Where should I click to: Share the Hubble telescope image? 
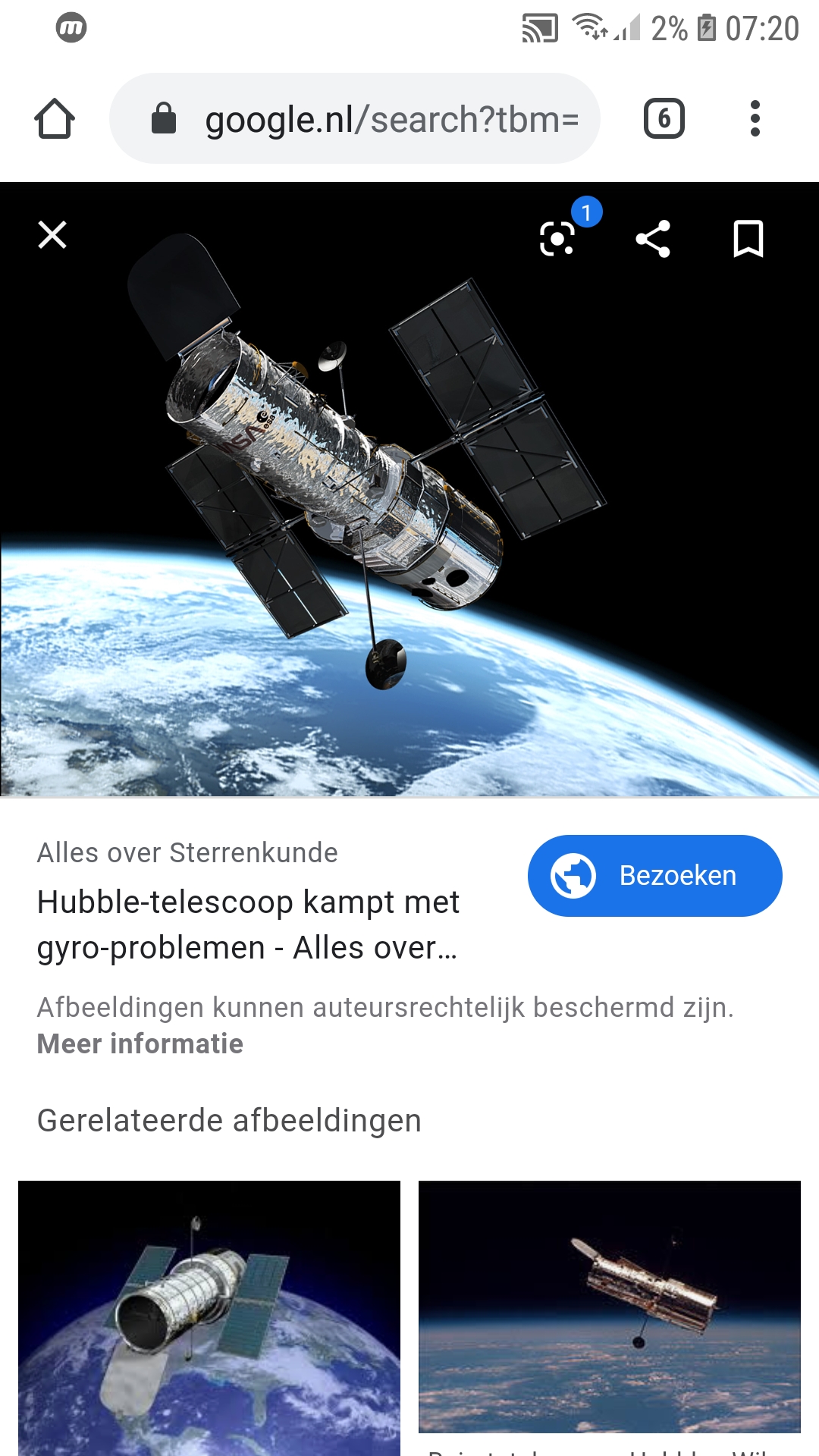coord(653,239)
